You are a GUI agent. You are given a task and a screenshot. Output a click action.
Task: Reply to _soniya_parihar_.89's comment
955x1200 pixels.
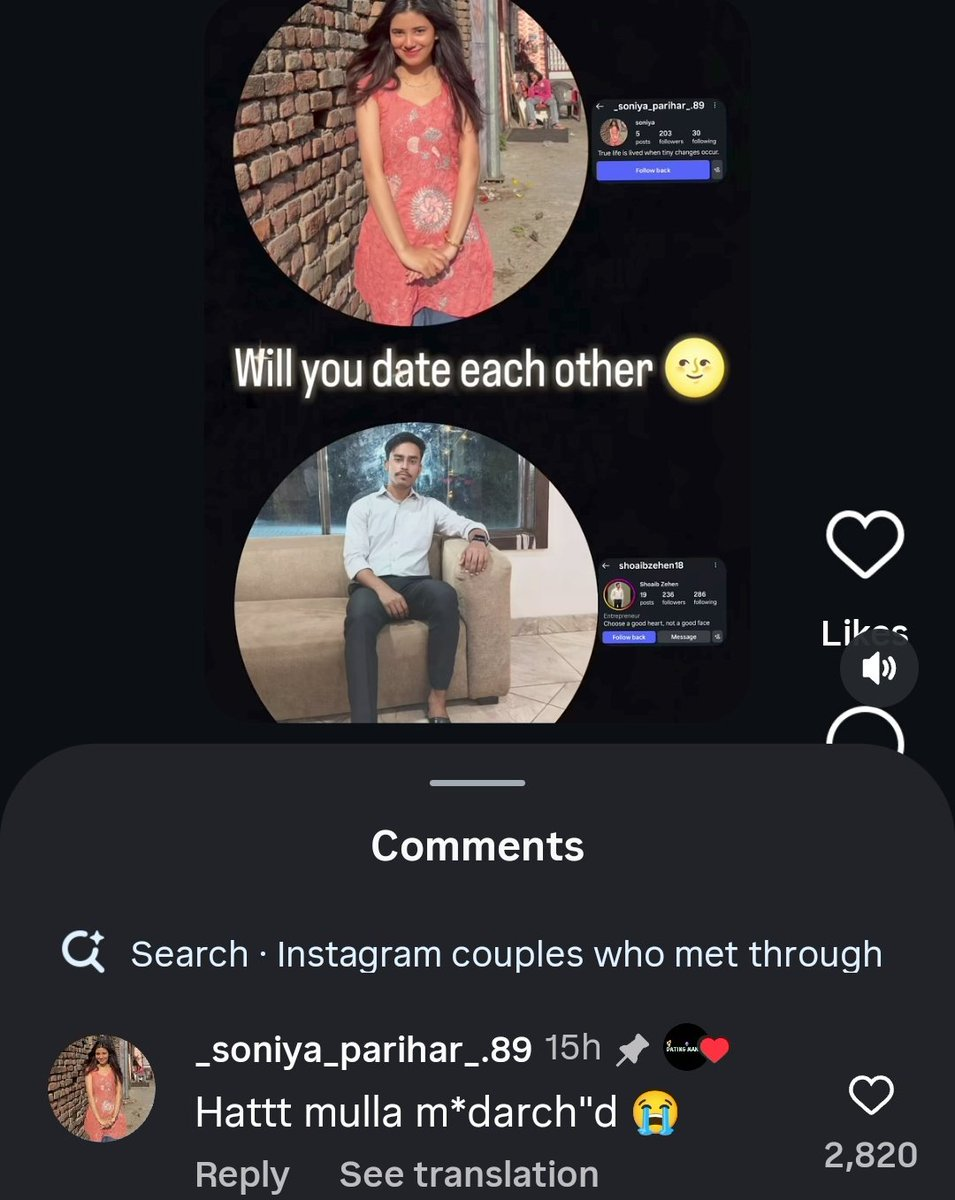pyautogui.click(x=242, y=1174)
